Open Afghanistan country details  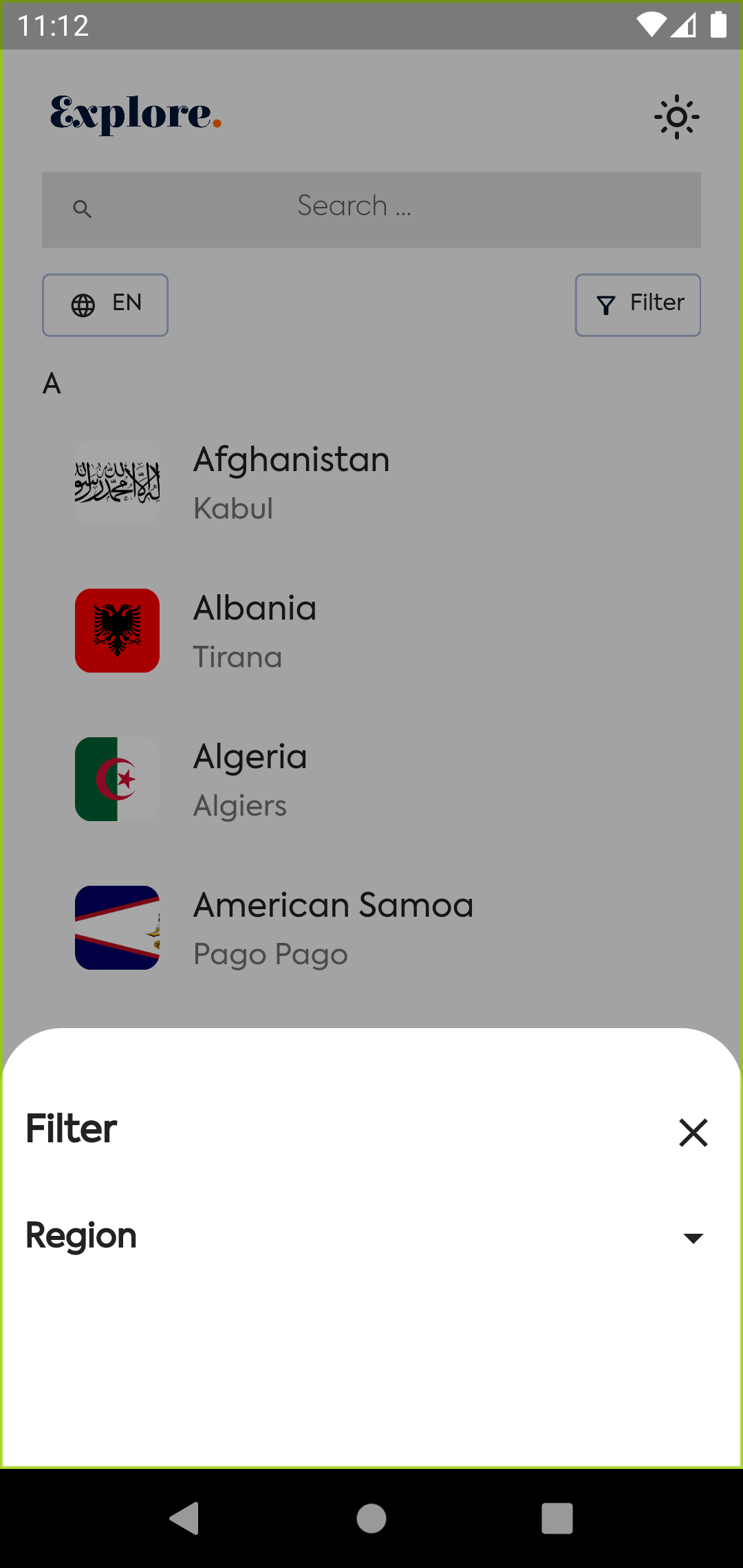tap(291, 482)
